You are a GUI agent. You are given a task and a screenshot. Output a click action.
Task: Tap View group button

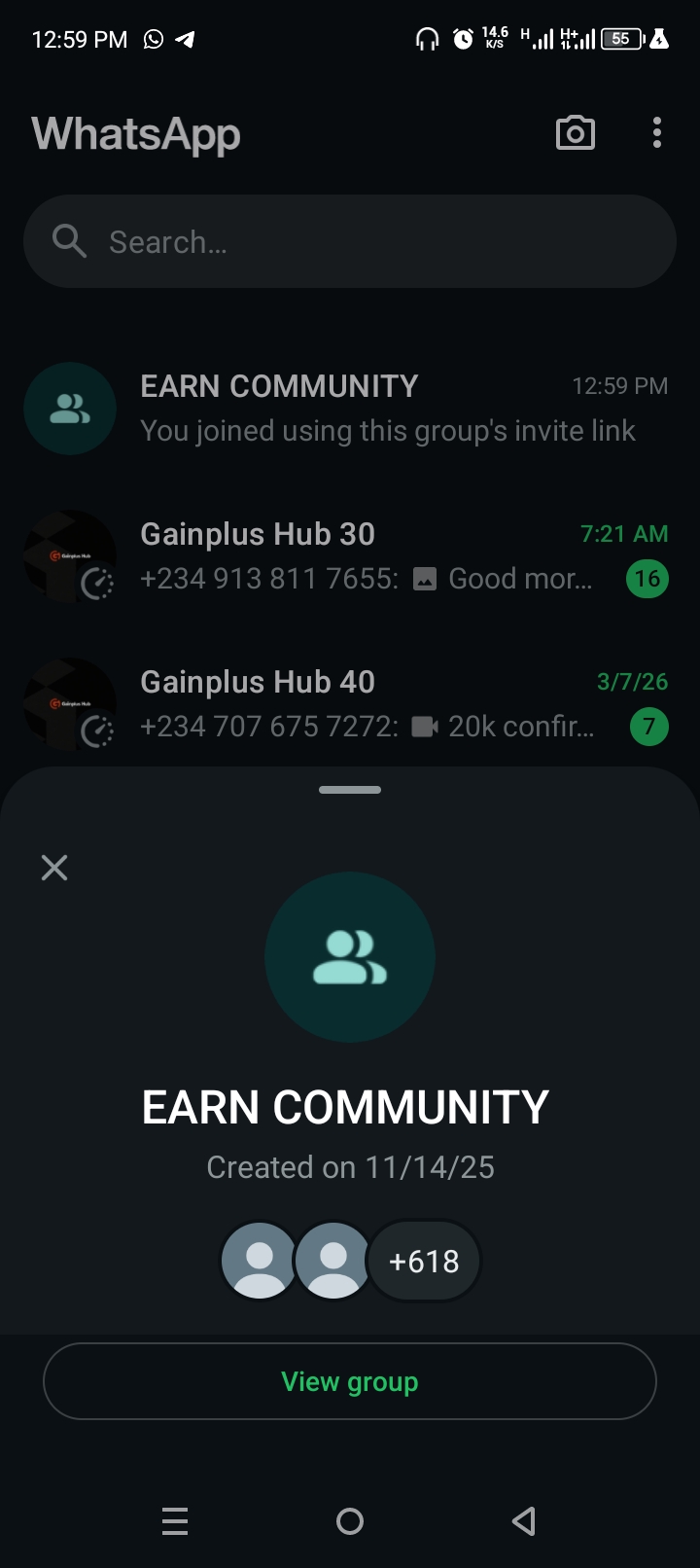tap(350, 1381)
